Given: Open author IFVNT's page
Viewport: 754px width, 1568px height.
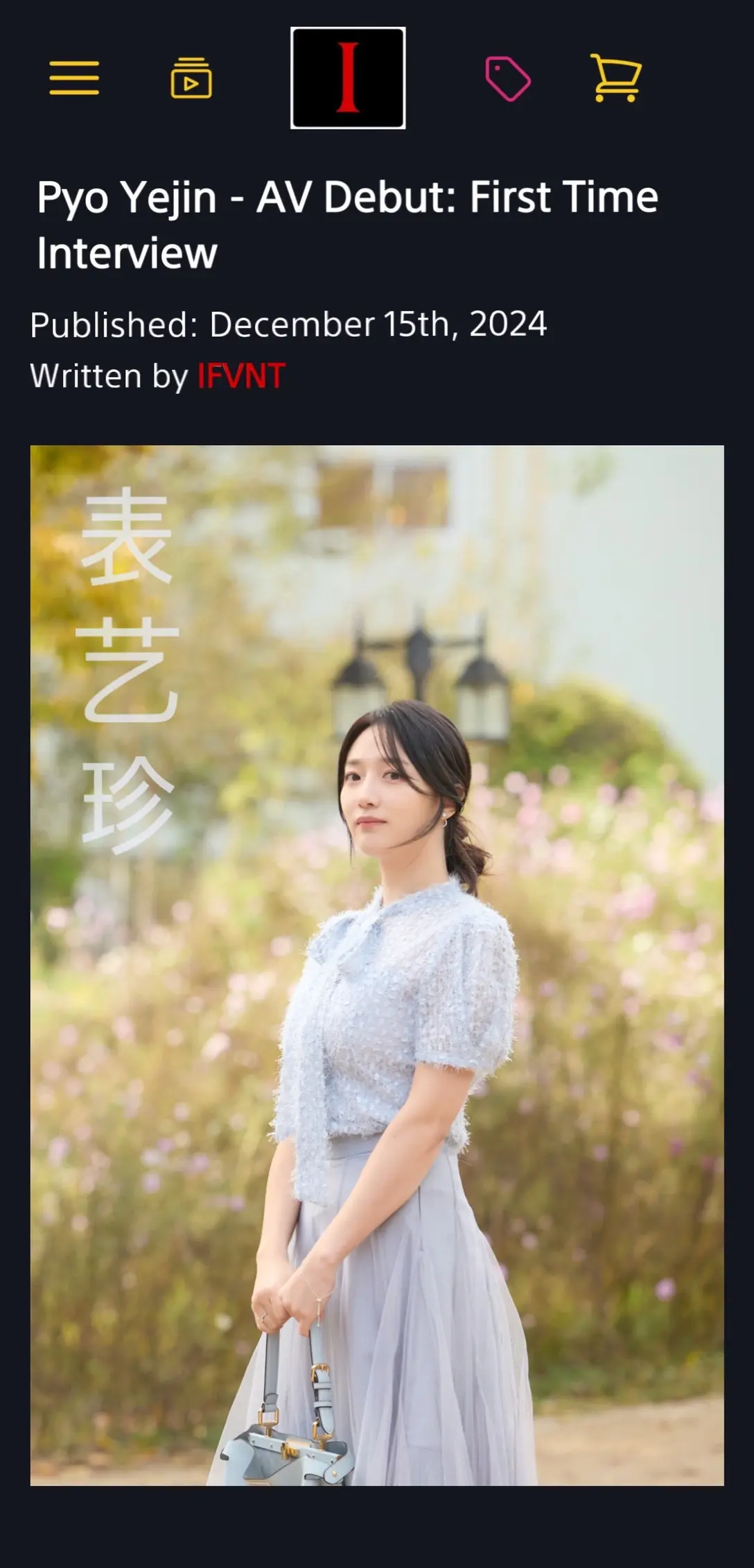Looking at the screenshot, I should [240, 376].
